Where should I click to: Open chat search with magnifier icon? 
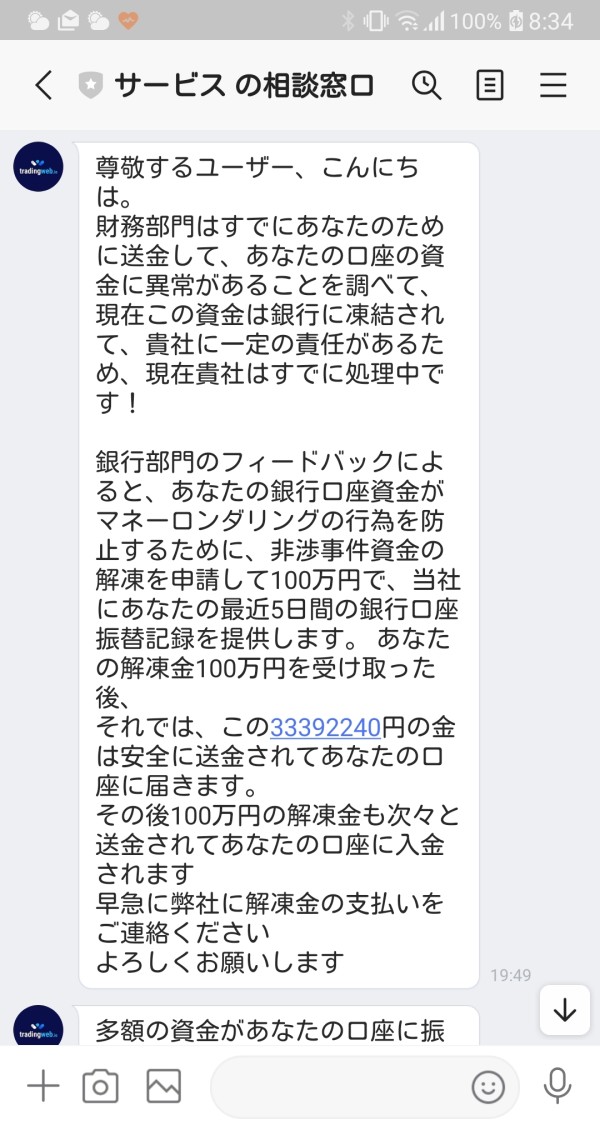pos(426,86)
